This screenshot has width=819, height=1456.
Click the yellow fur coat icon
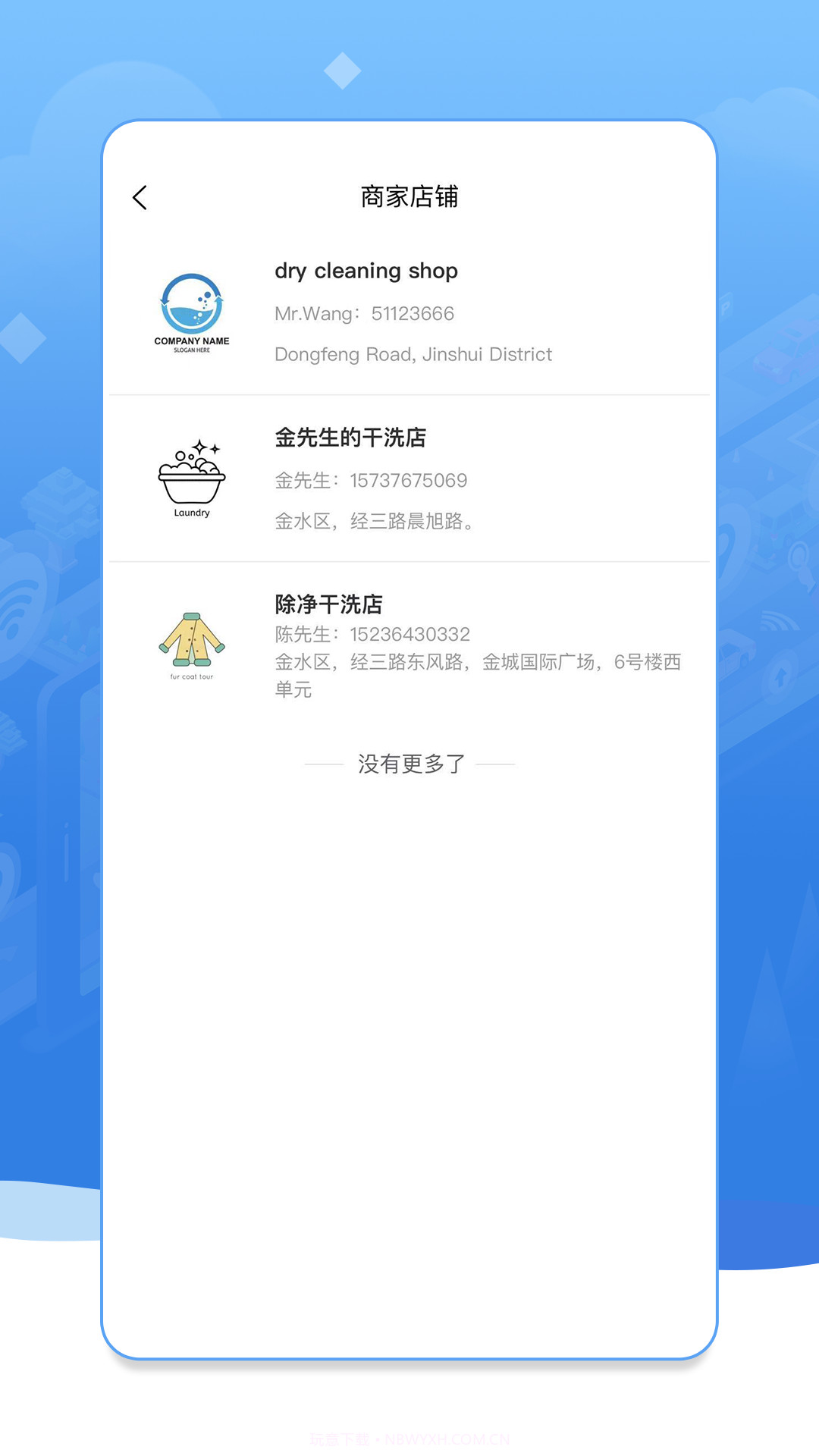(191, 641)
